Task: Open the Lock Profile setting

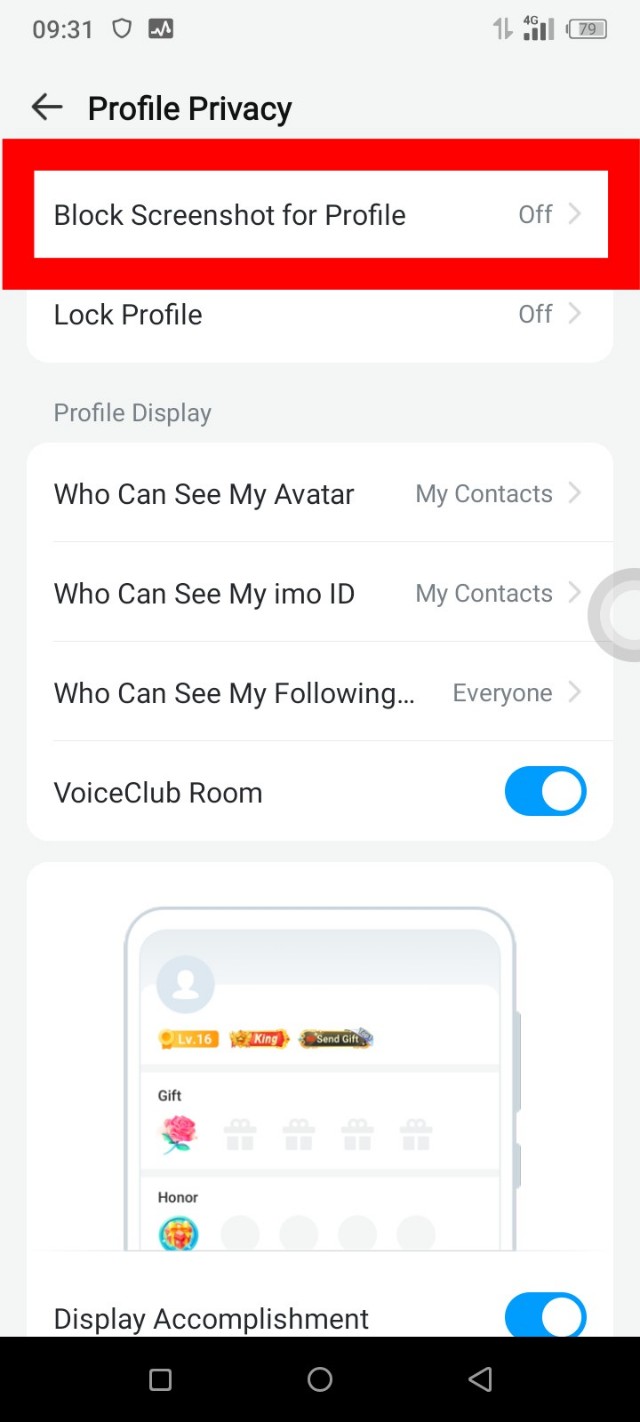Action: 320,315
